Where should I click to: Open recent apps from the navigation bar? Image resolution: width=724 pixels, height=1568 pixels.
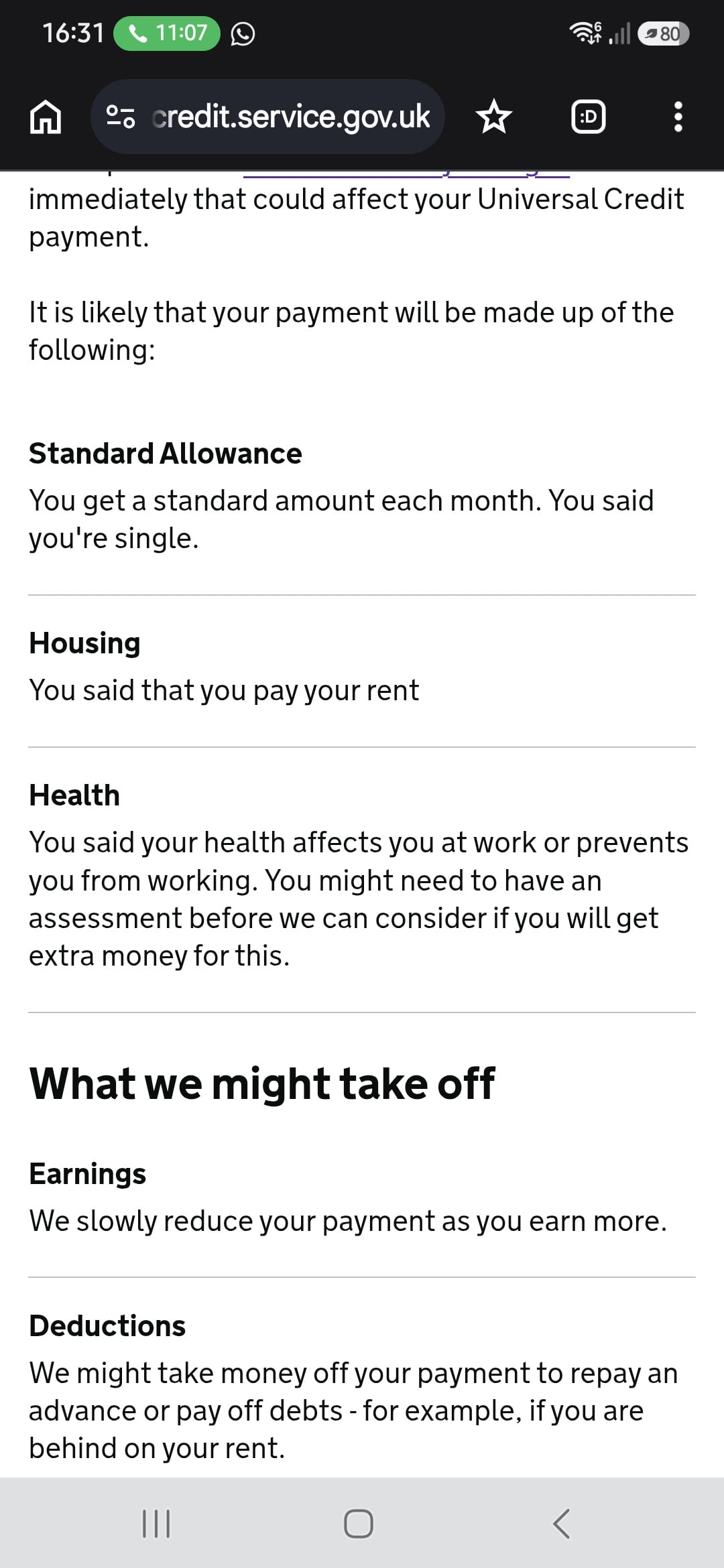pos(156,1524)
